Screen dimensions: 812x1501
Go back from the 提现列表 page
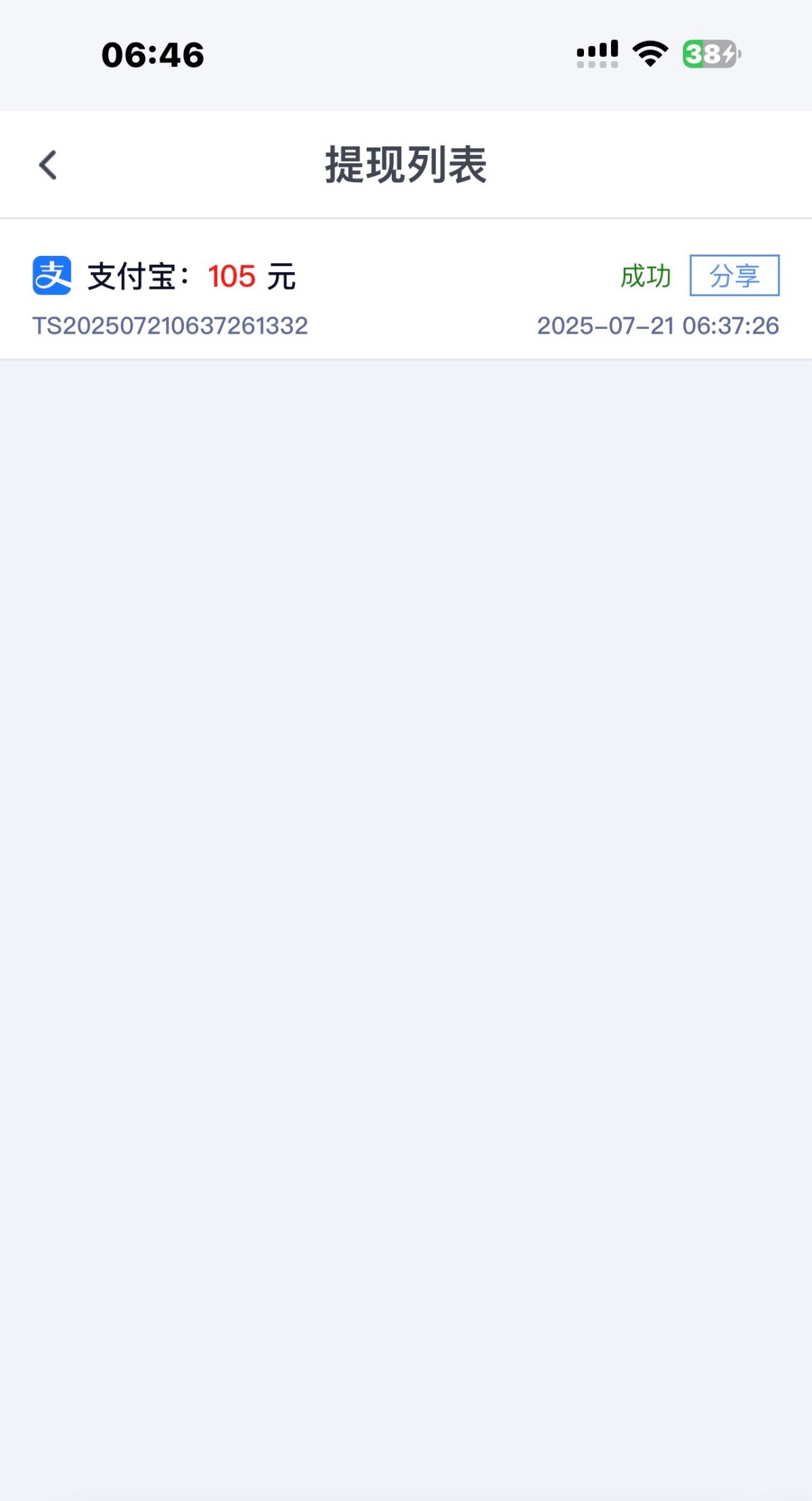pyautogui.click(x=48, y=165)
